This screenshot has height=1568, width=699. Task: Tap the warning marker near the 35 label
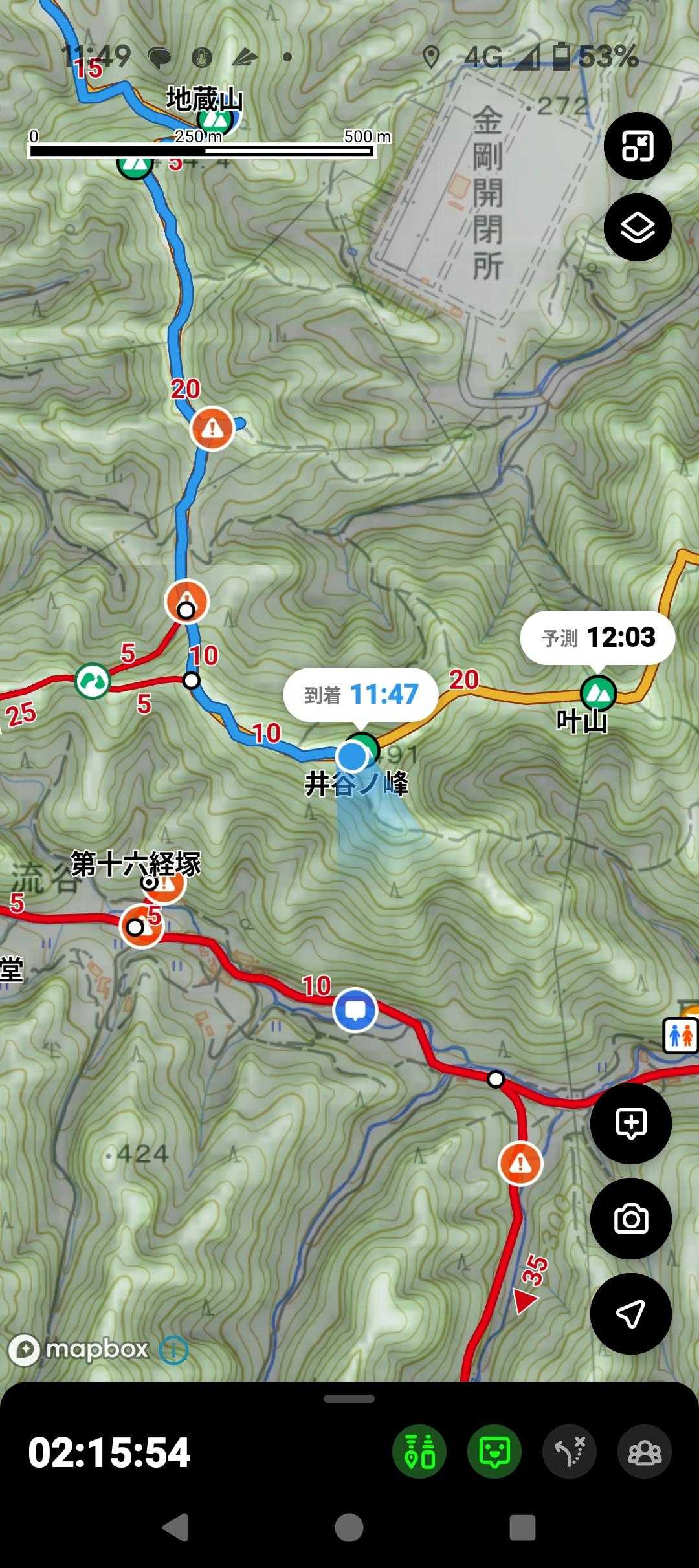tap(520, 1164)
